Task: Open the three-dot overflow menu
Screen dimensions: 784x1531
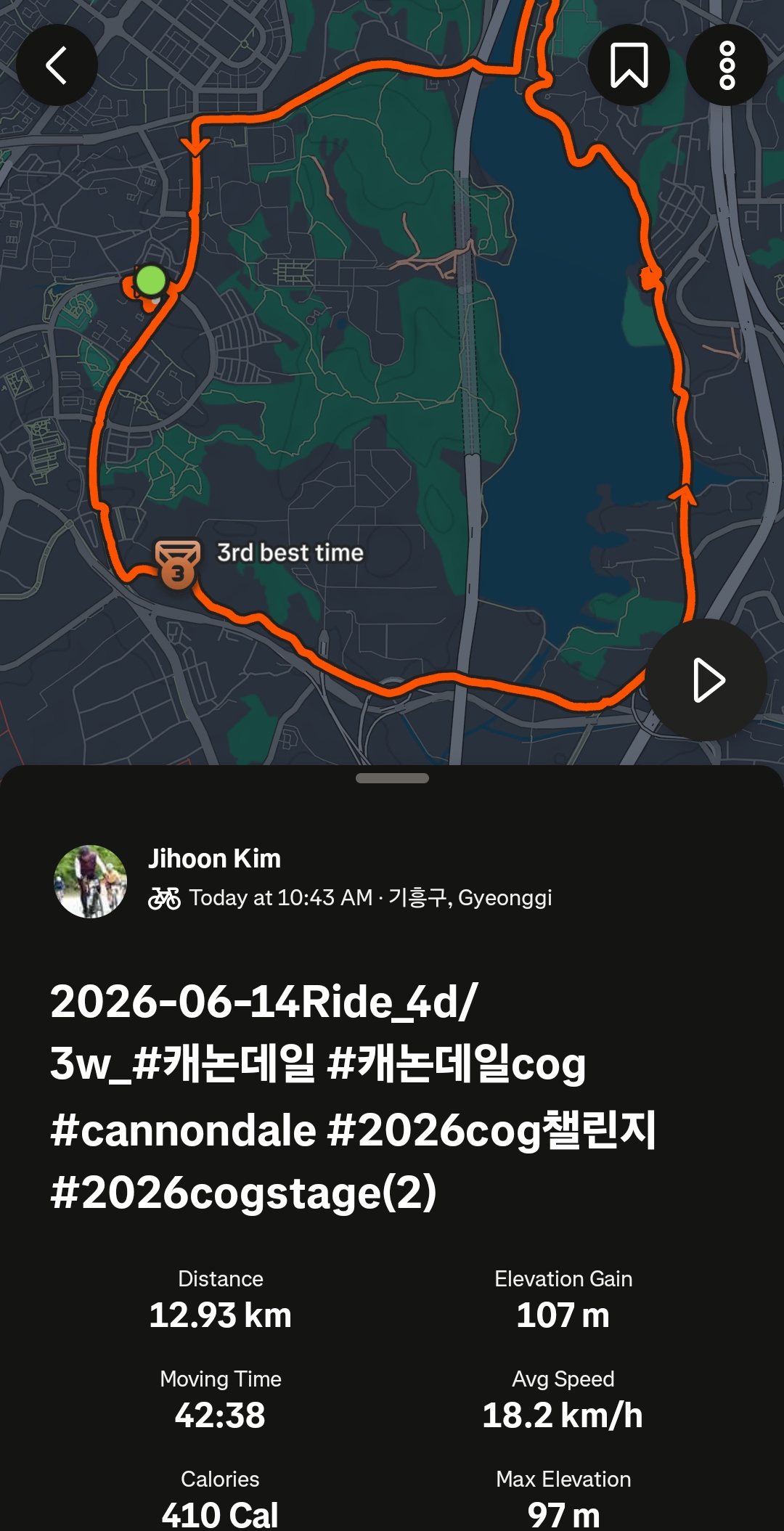Action: (x=727, y=65)
